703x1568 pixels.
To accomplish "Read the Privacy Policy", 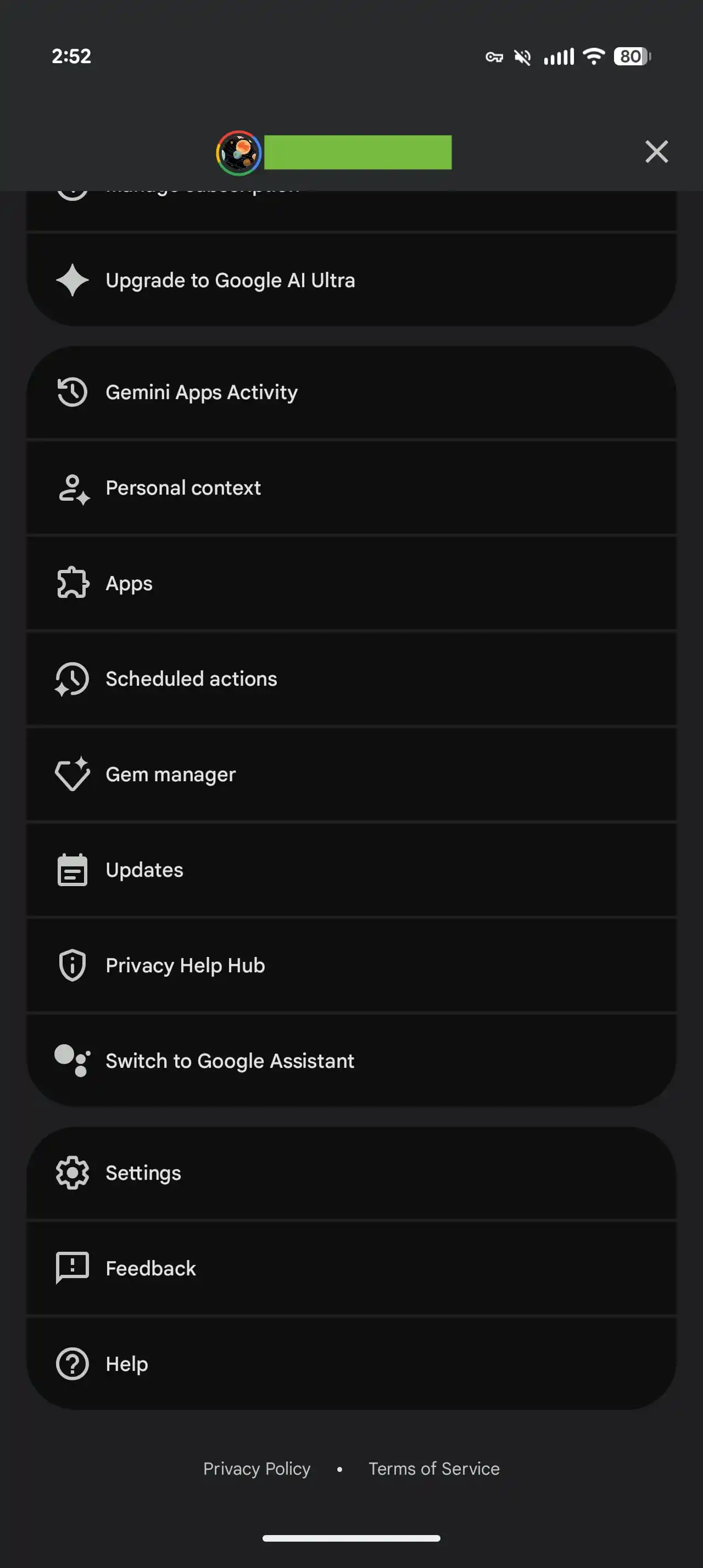I will point(257,1469).
